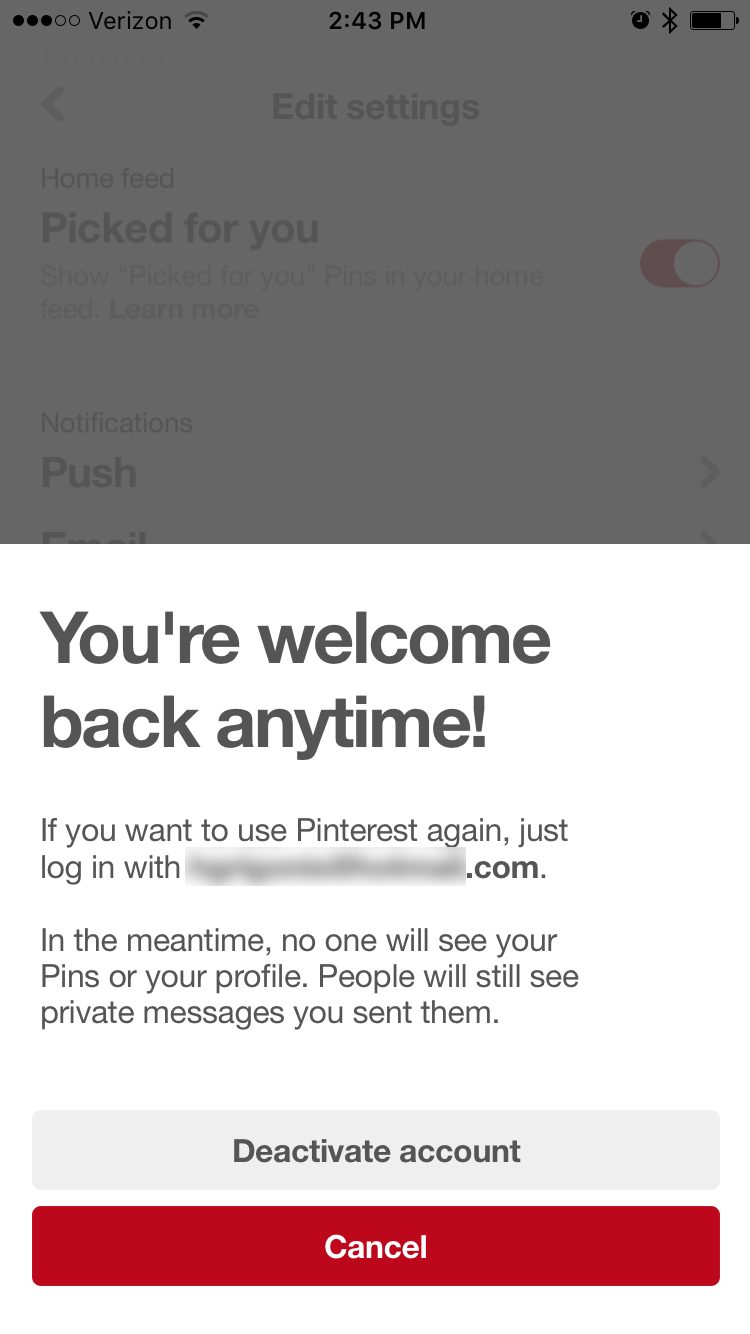Confirm with Deactivate account button
This screenshot has width=750, height=1334.
(375, 1150)
